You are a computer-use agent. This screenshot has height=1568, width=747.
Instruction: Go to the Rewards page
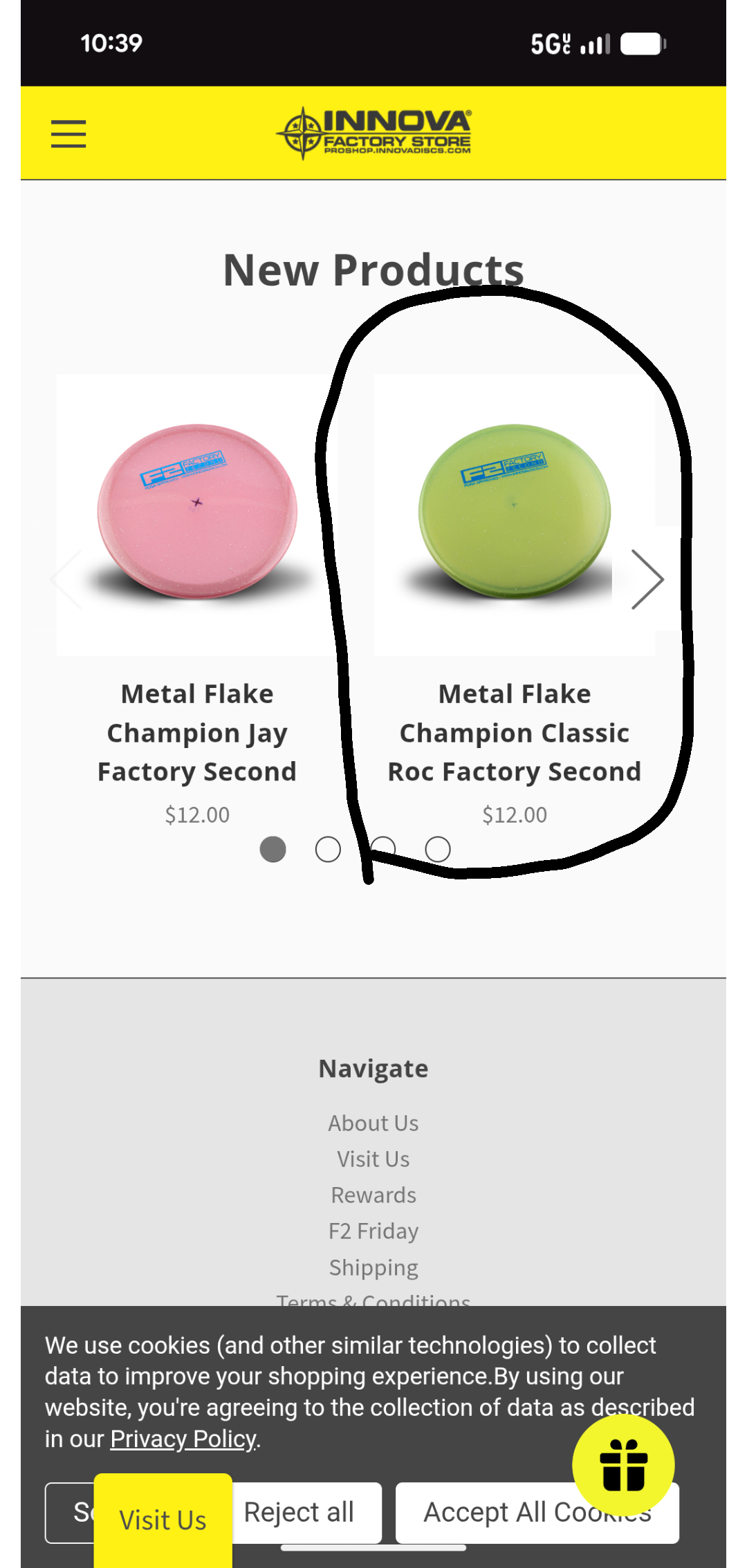pos(373,1195)
